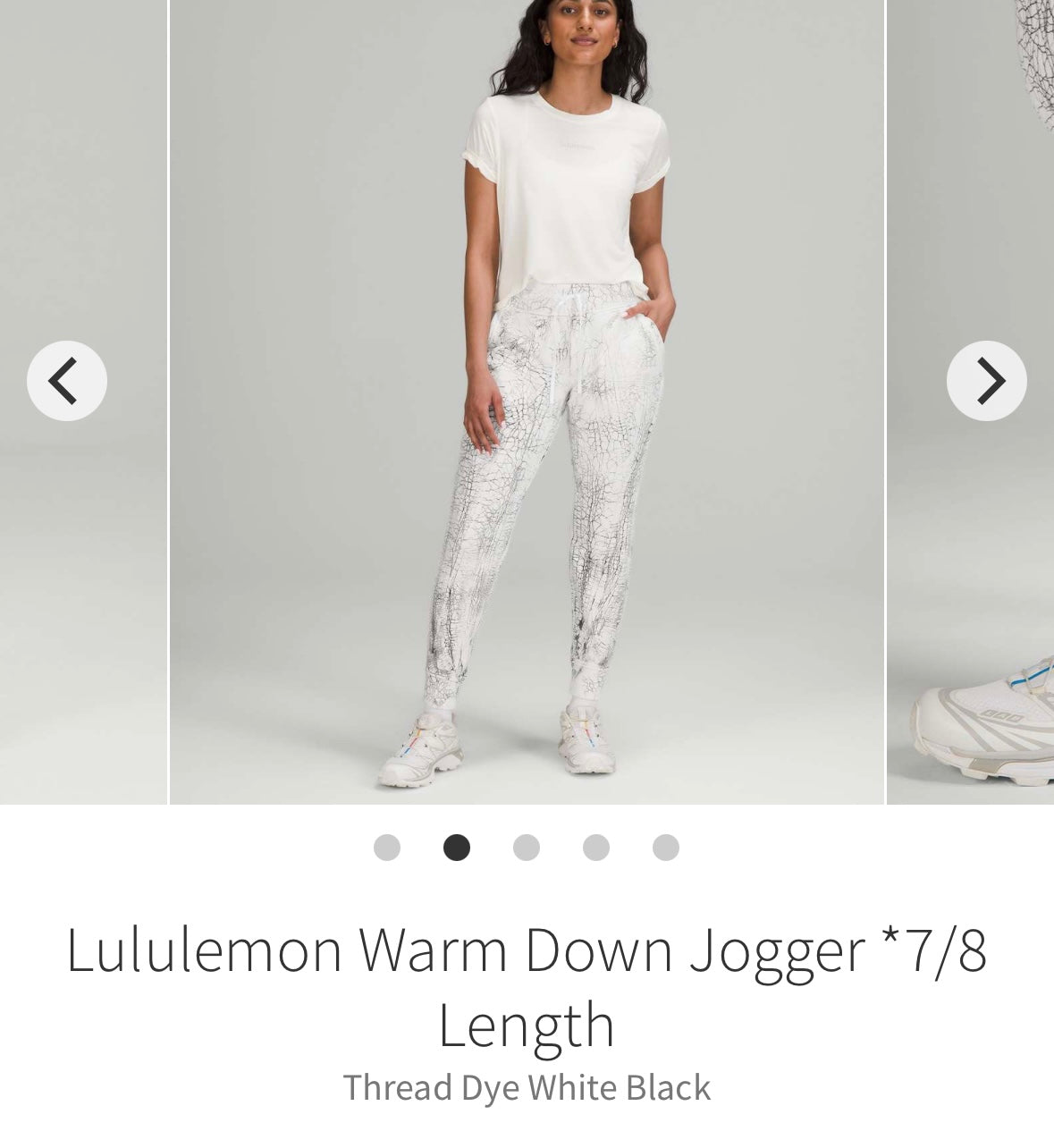Viewport: 1054px width, 1148px height.
Task: Click the Thread Dye White Black color label
Action: pos(527,1086)
